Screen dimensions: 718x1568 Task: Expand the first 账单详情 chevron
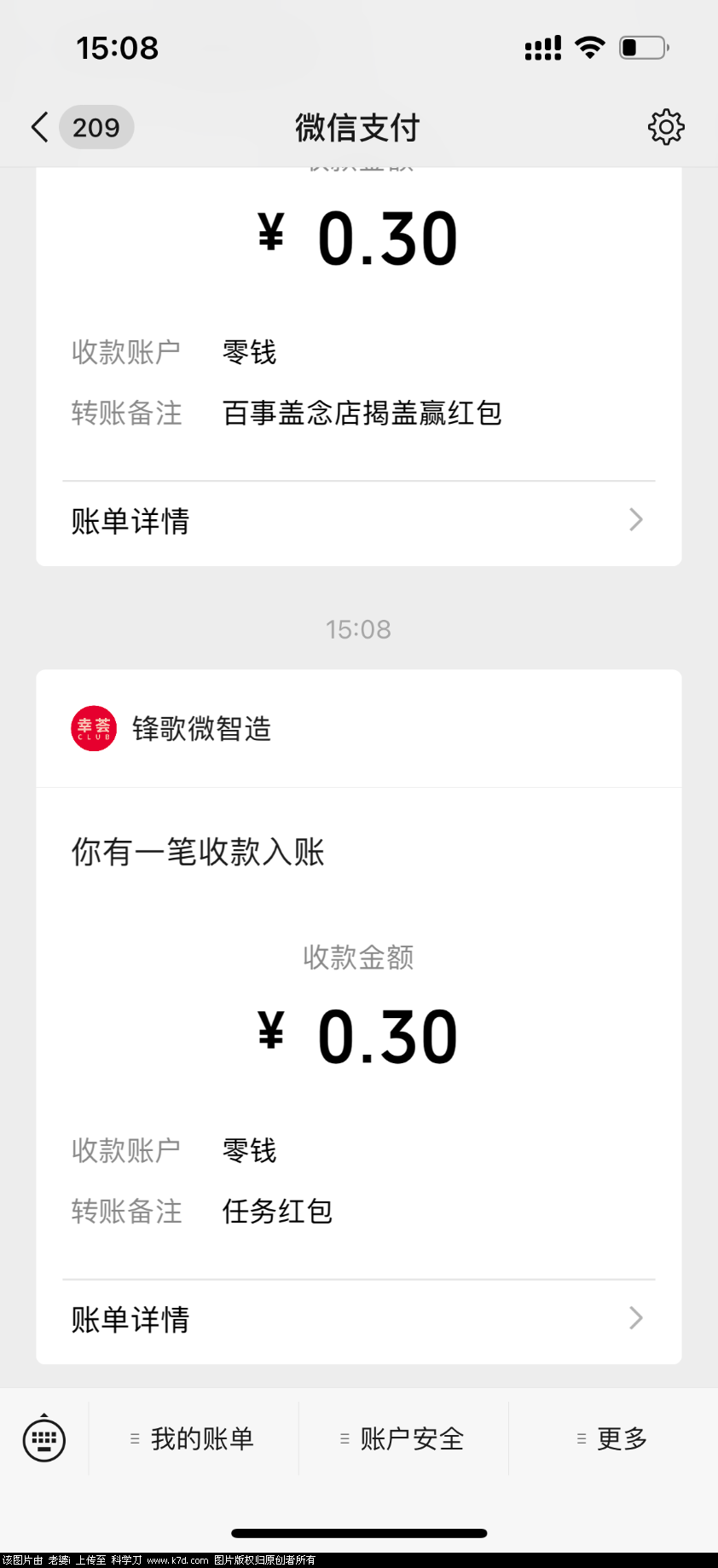pos(634,519)
